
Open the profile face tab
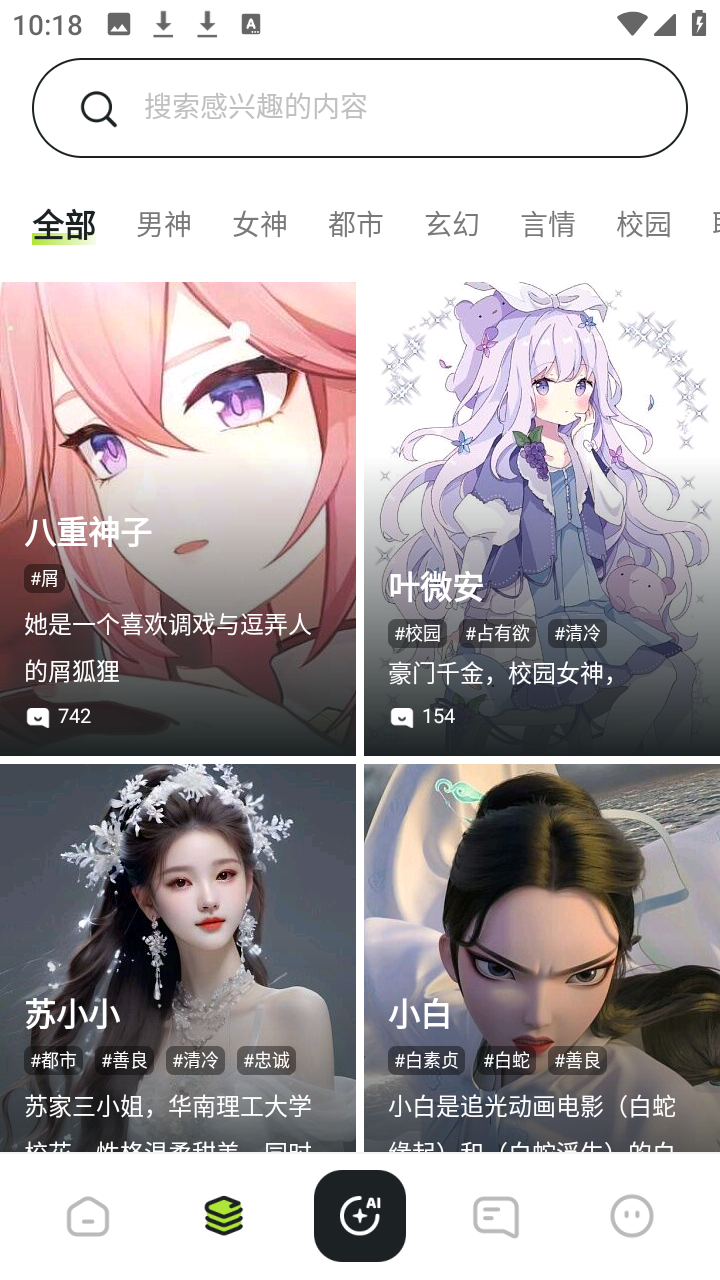(x=631, y=1216)
